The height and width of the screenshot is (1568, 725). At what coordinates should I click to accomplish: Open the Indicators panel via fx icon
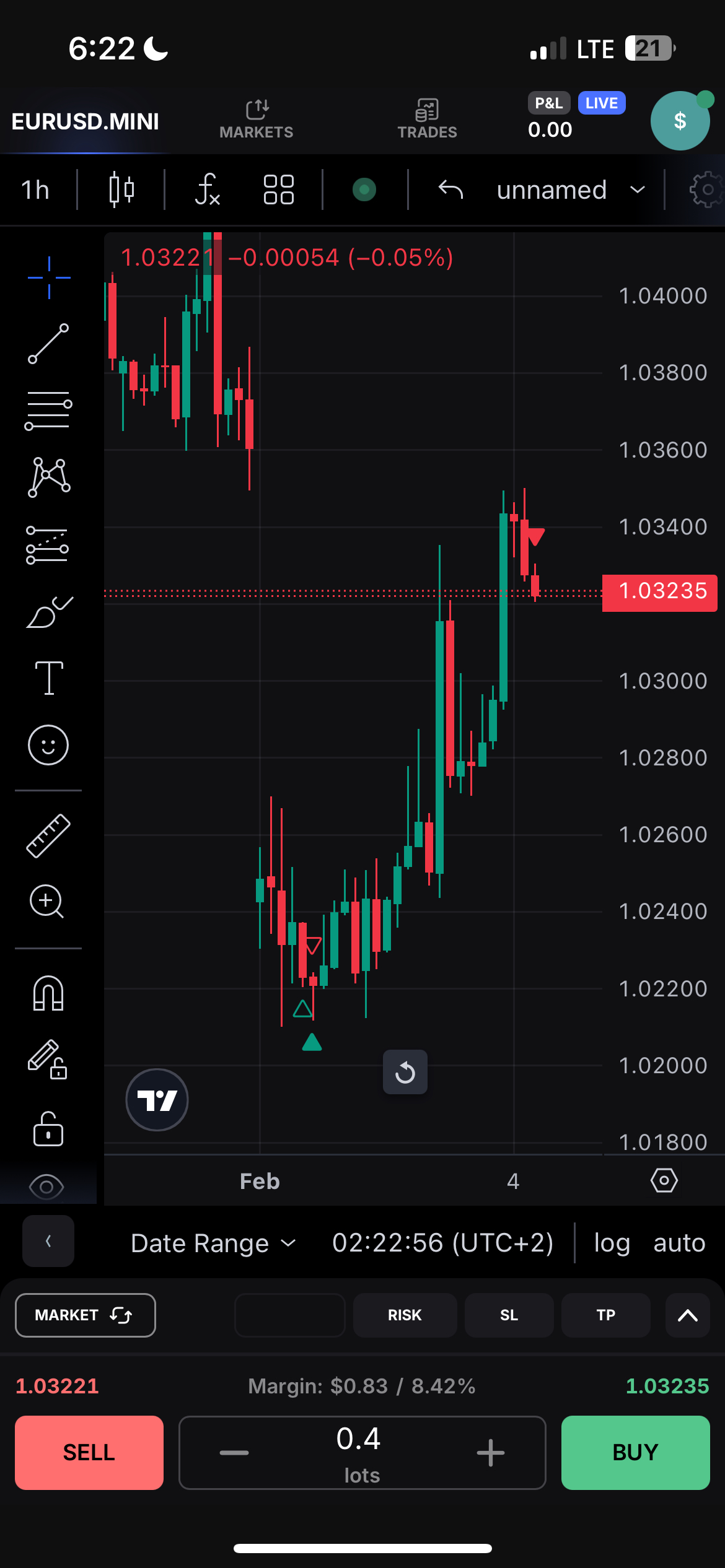[208, 189]
